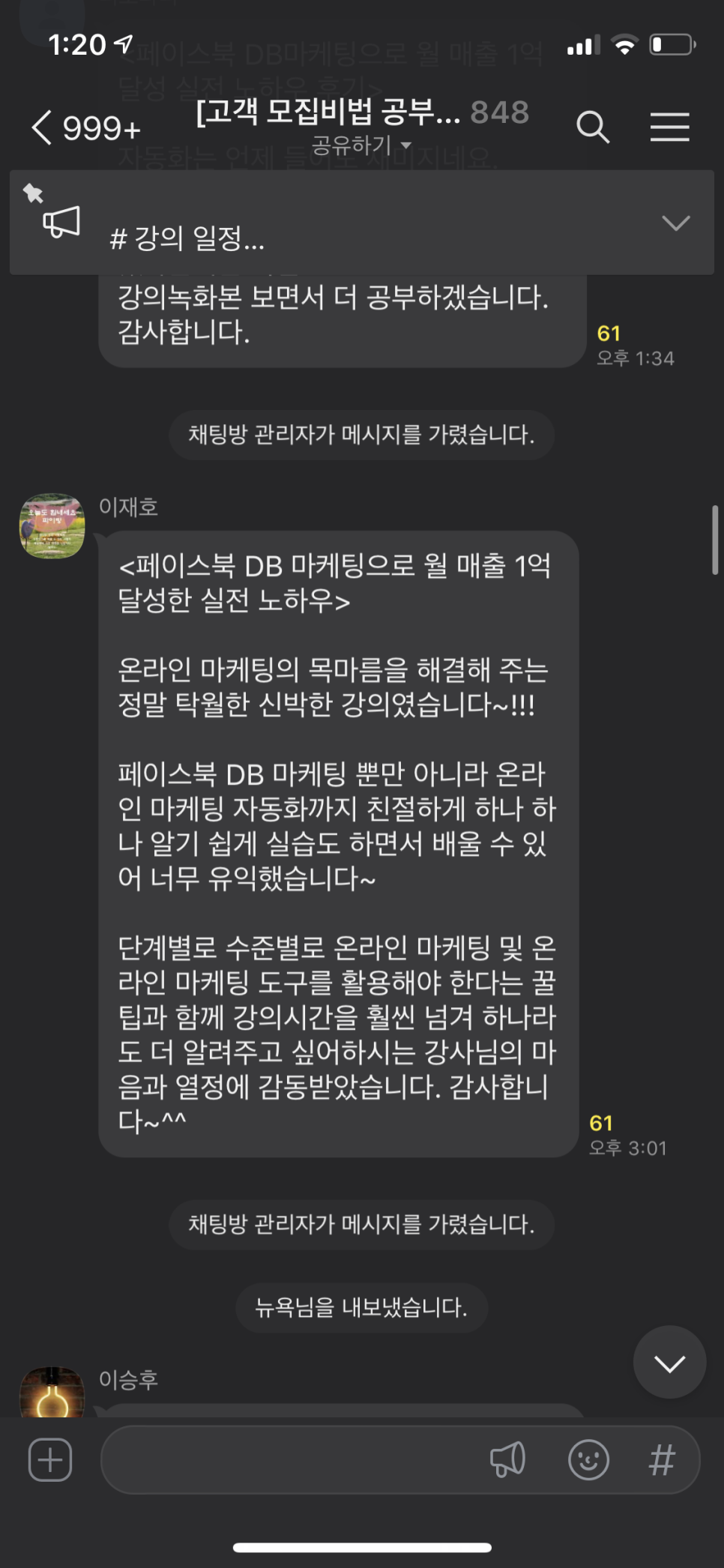Go back to the chat list
The image size is (724, 1568).
[x=85, y=128]
